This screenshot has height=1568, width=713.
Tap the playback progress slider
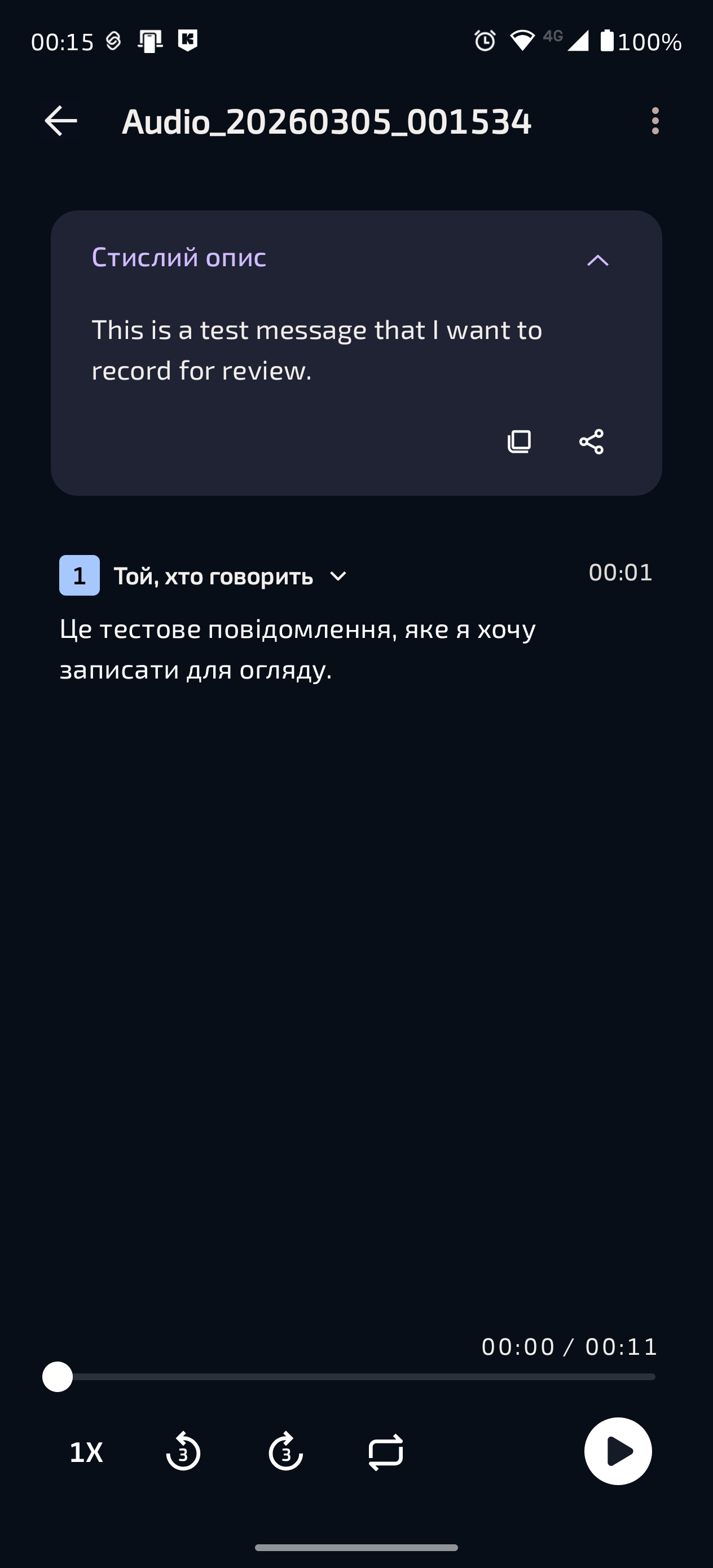(x=356, y=1377)
